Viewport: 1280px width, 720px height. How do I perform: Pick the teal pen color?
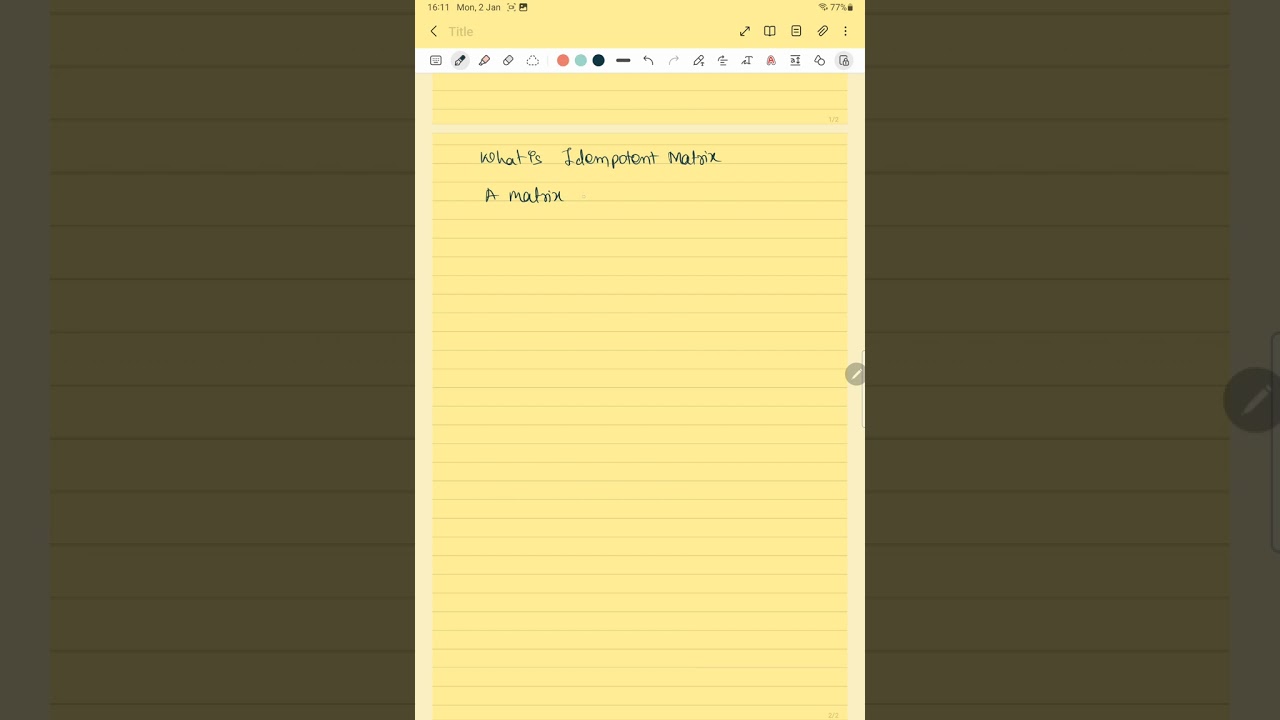pyautogui.click(x=581, y=61)
